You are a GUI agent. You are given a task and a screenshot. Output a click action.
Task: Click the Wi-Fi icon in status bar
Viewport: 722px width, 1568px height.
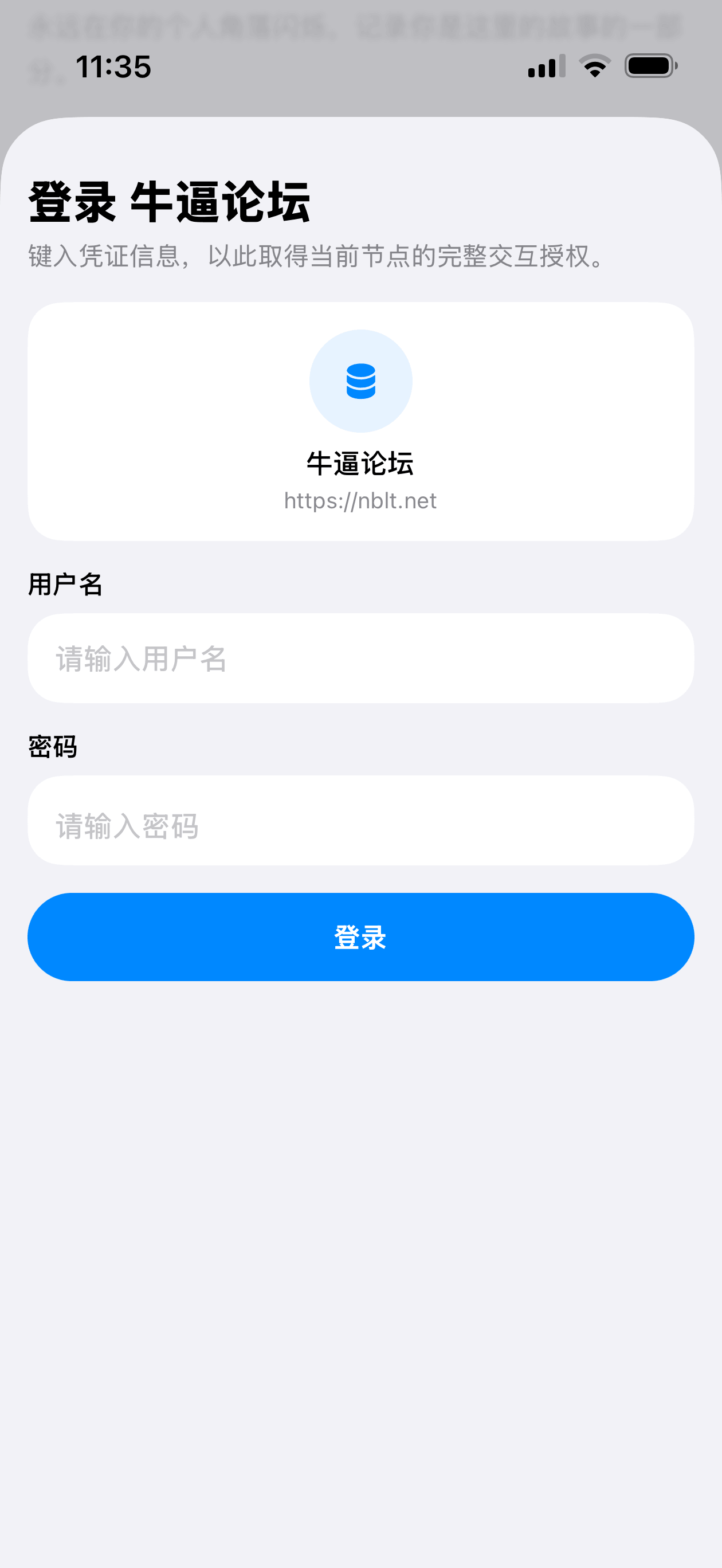coord(594,67)
